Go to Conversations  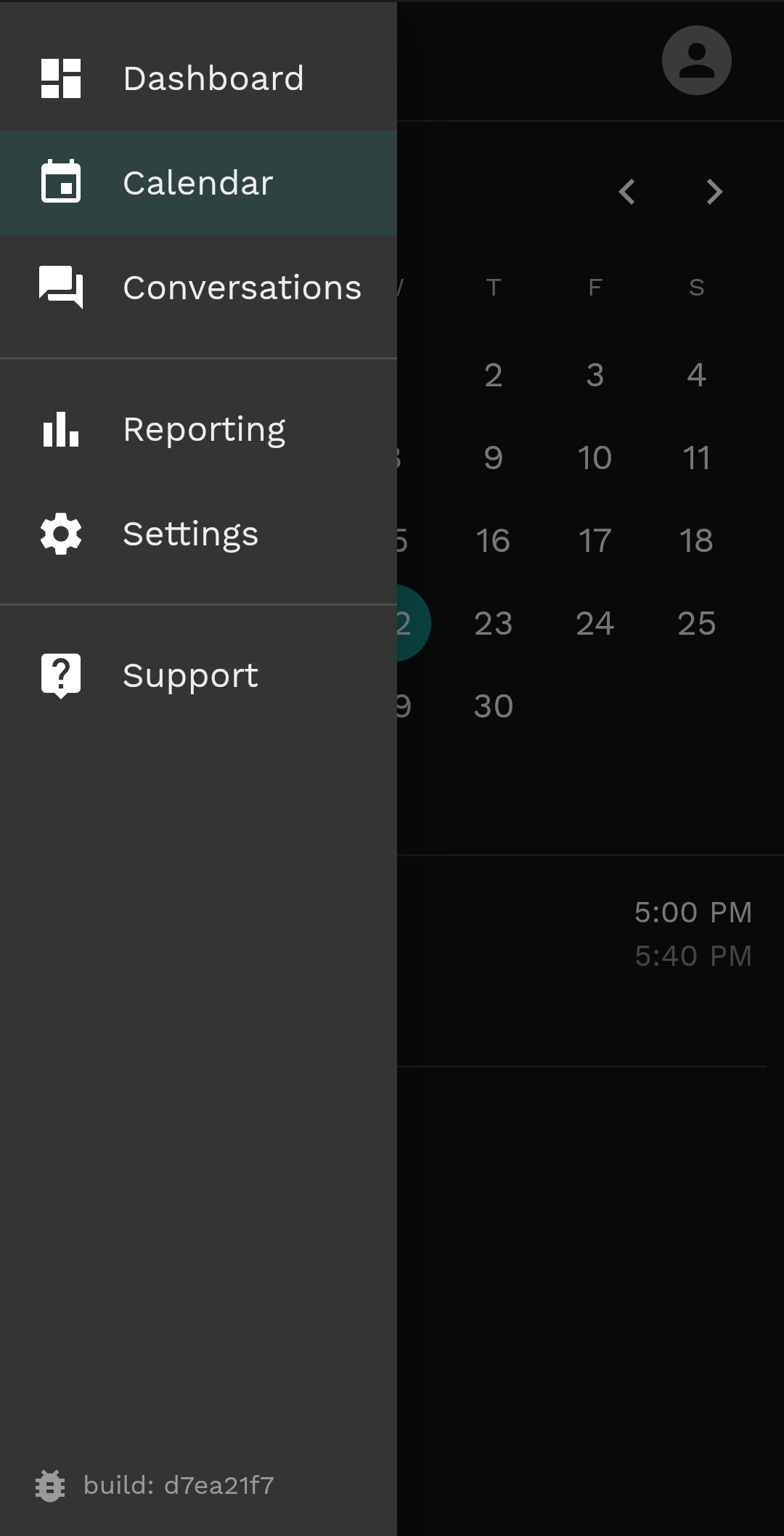coord(198,288)
